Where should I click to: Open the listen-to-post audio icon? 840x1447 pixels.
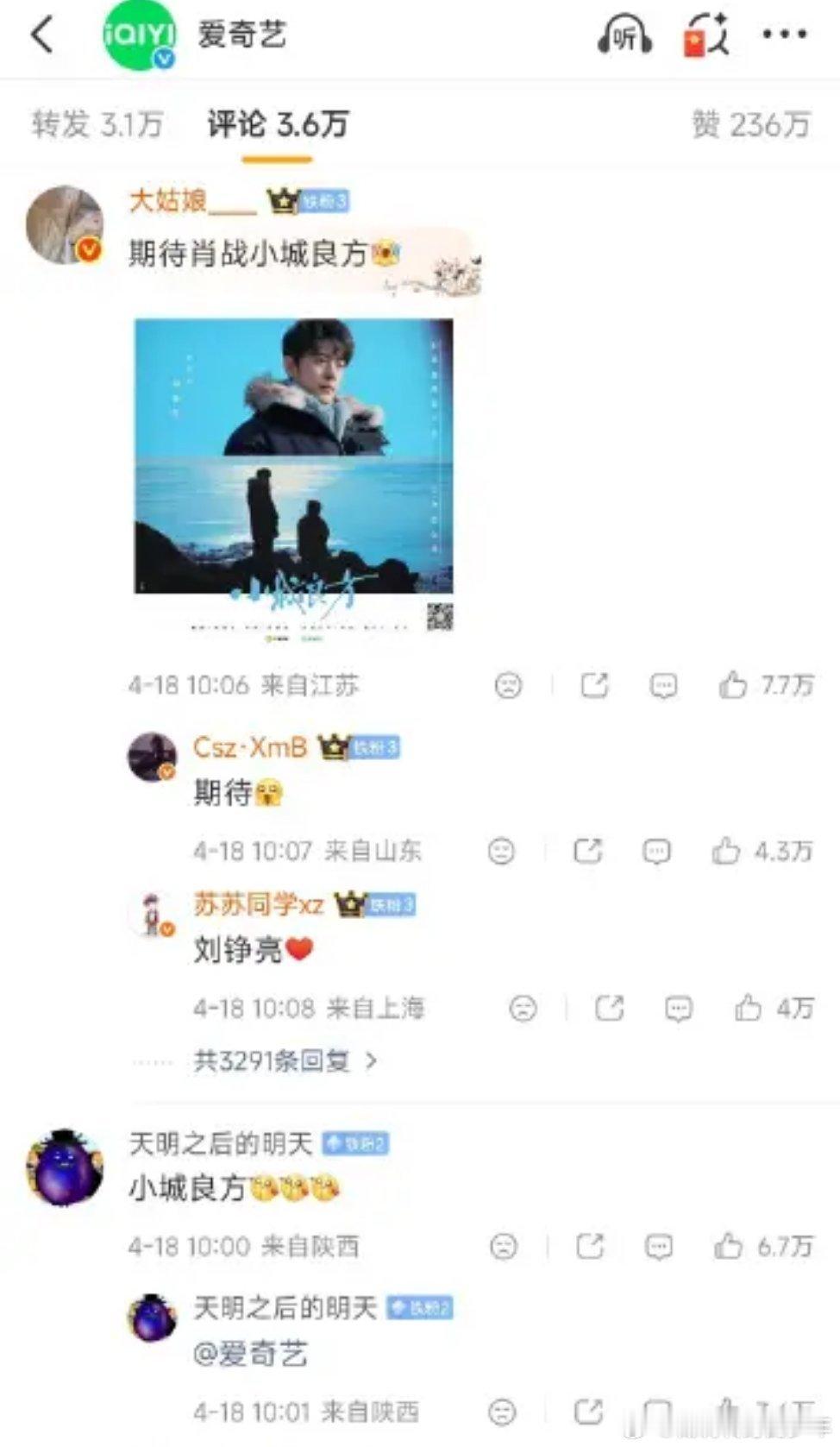tap(624, 36)
